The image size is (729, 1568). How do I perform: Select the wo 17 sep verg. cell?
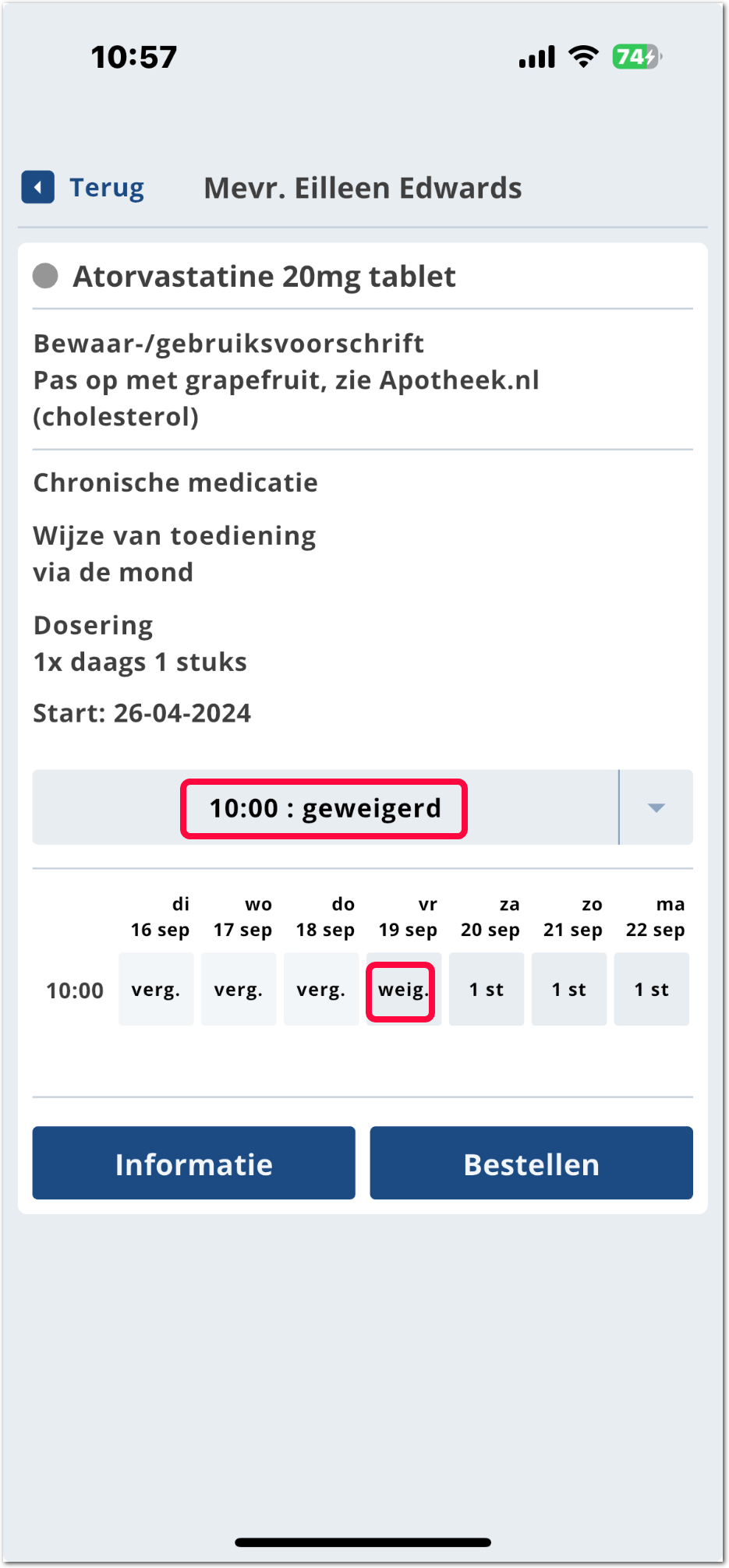pyautogui.click(x=239, y=989)
